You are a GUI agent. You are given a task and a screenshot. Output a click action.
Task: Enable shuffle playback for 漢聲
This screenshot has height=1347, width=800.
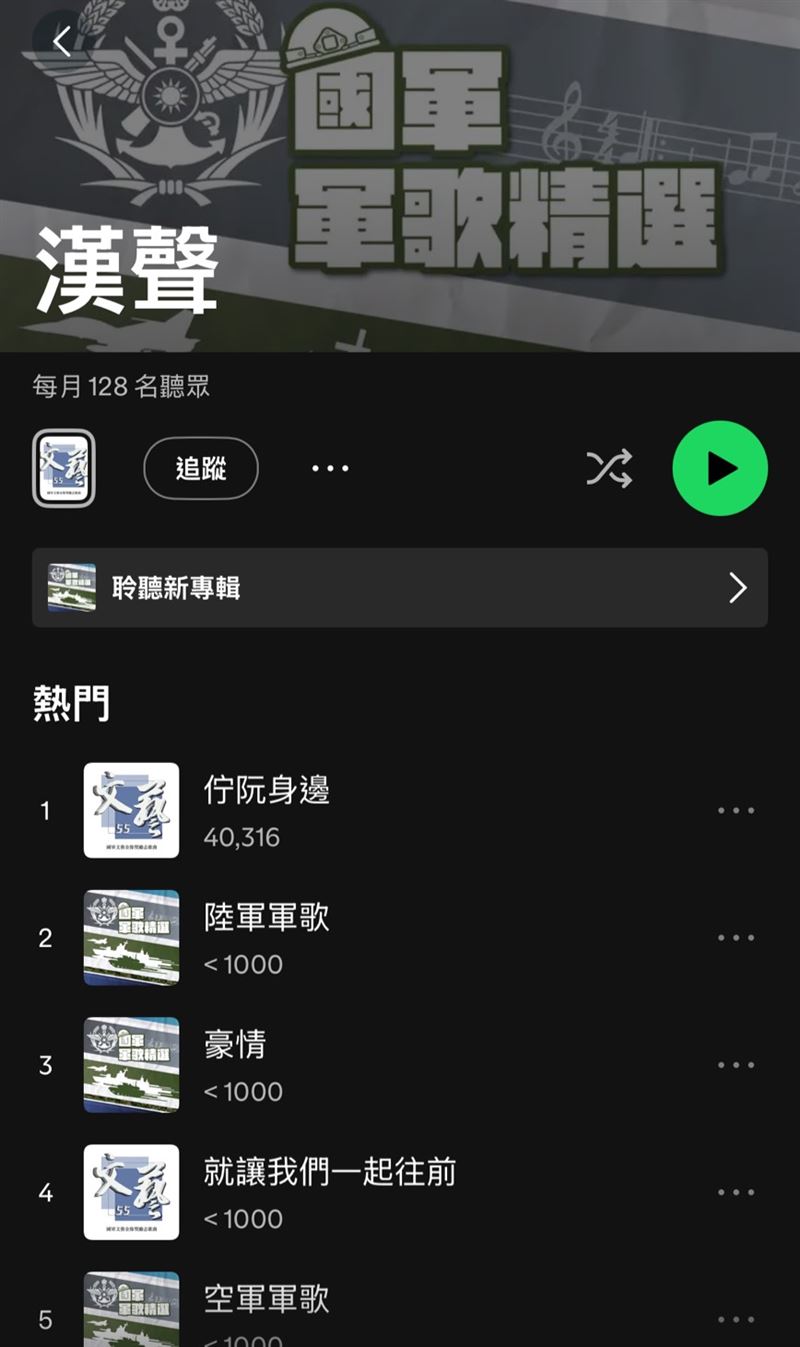pos(610,468)
